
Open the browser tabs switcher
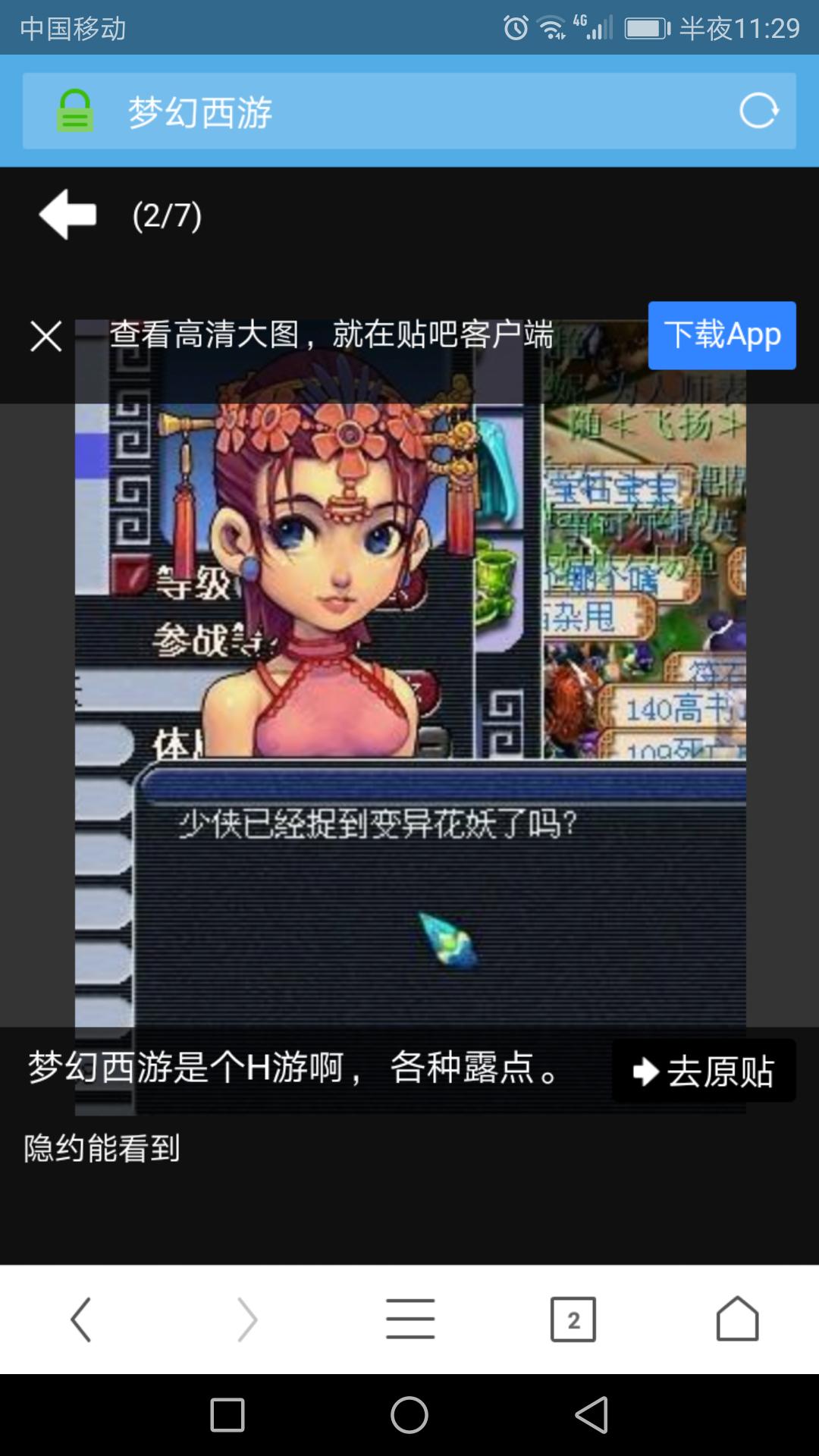[x=573, y=1319]
